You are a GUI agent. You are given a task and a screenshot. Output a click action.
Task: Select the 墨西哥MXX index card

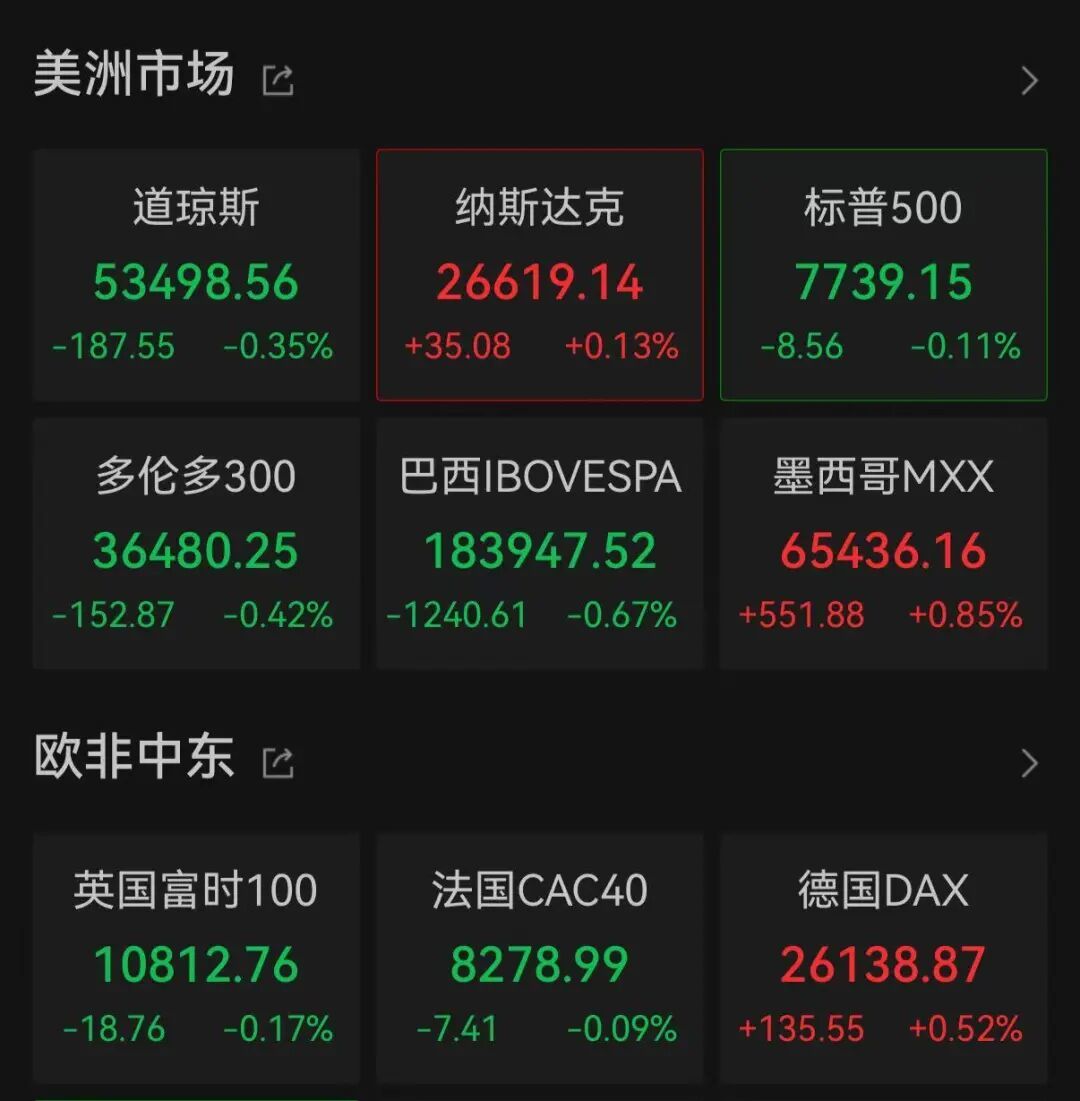[x=883, y=543]
